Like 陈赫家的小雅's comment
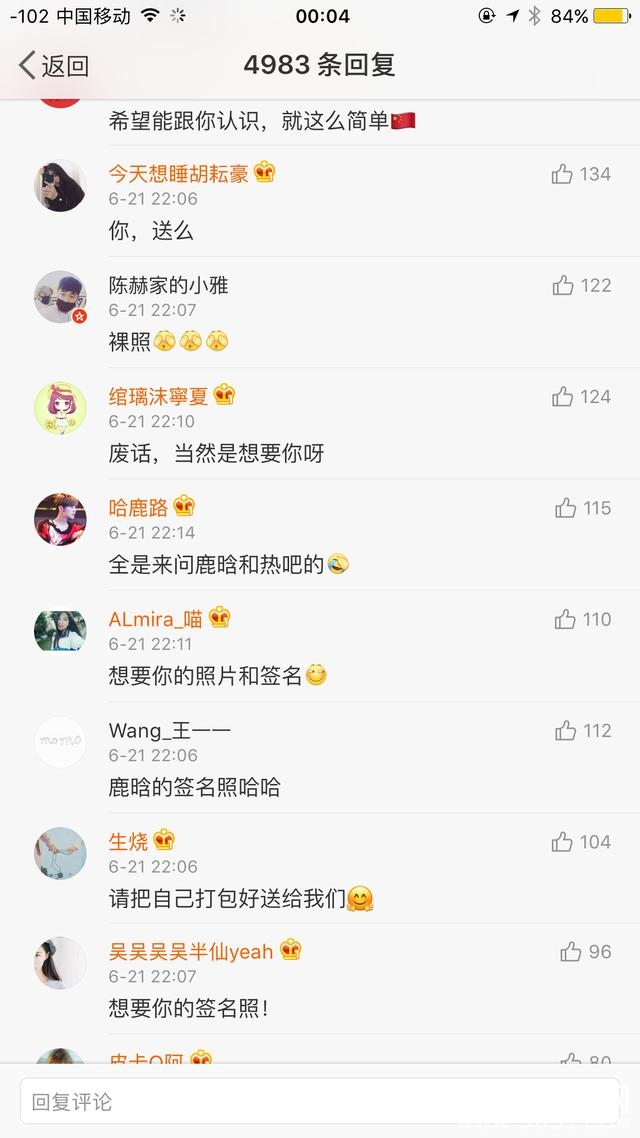The height and width of the screenshot is (1138, 640). pos(562,286)
